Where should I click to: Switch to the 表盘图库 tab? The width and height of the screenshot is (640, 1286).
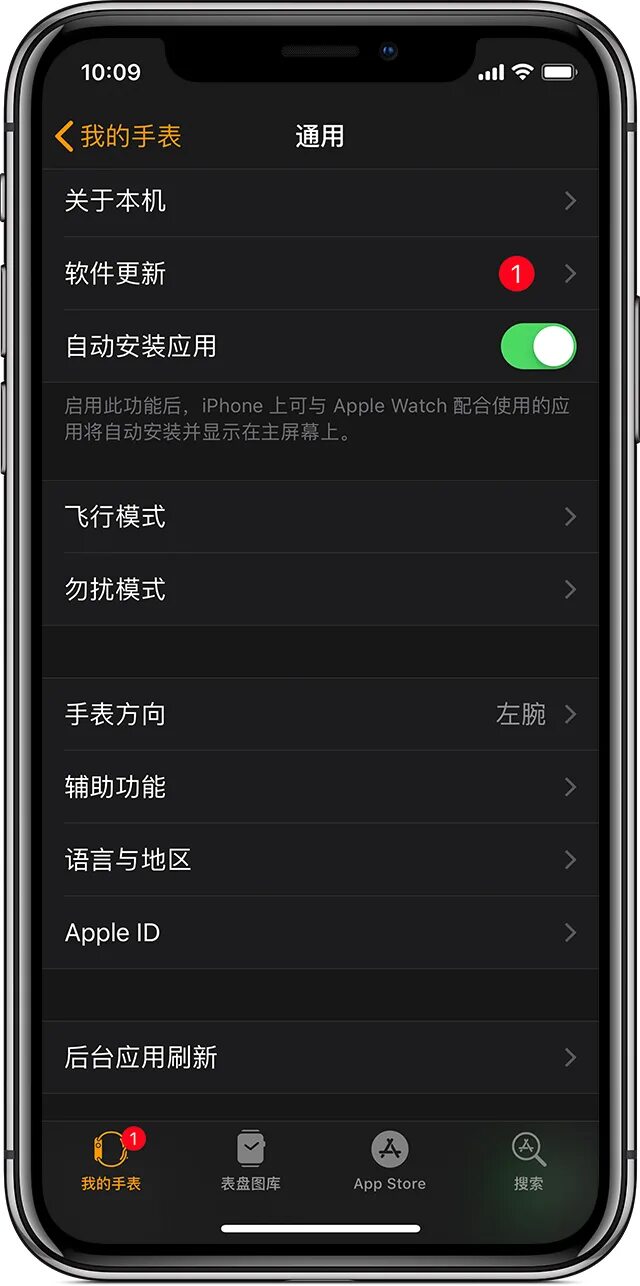coord(251,1160)
